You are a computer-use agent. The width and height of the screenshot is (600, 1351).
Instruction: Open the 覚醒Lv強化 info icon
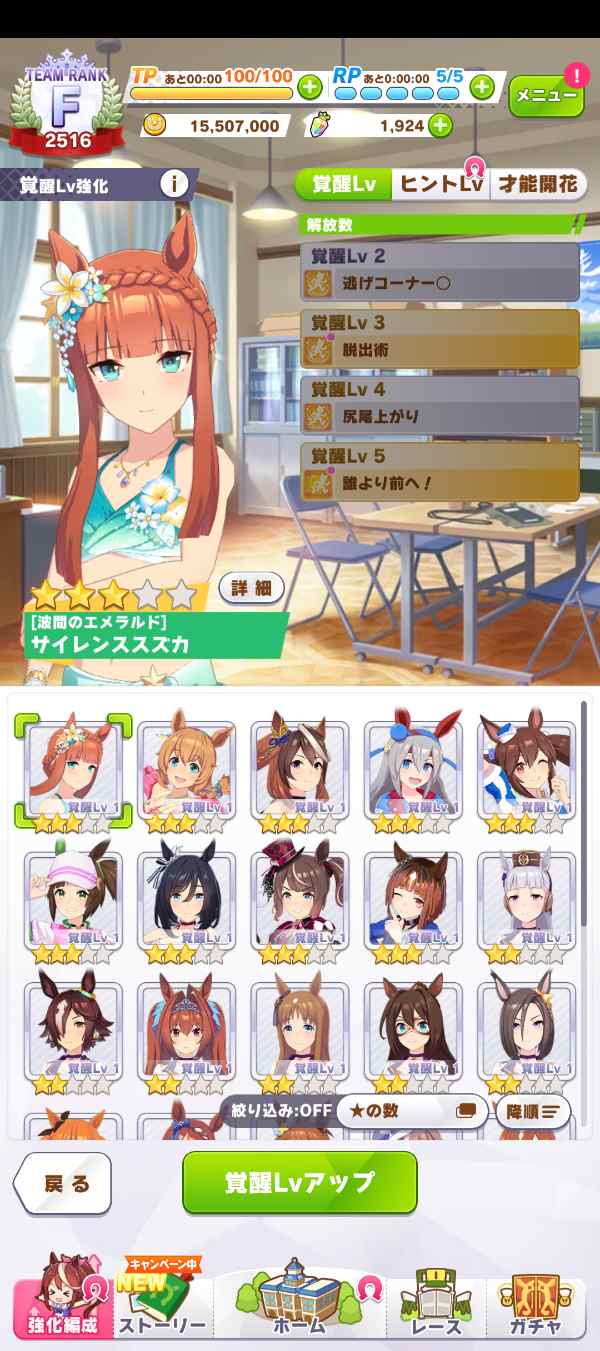click(175, 184)
